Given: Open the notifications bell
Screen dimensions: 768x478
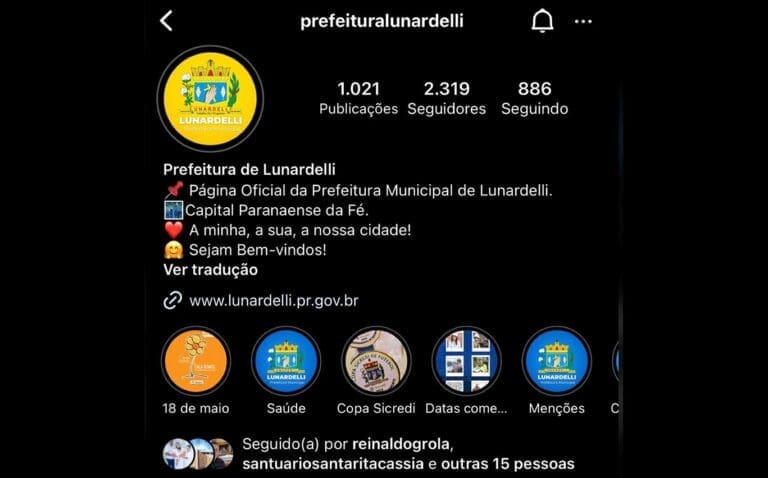Looking at the screenshot, I should coord(542,21).
